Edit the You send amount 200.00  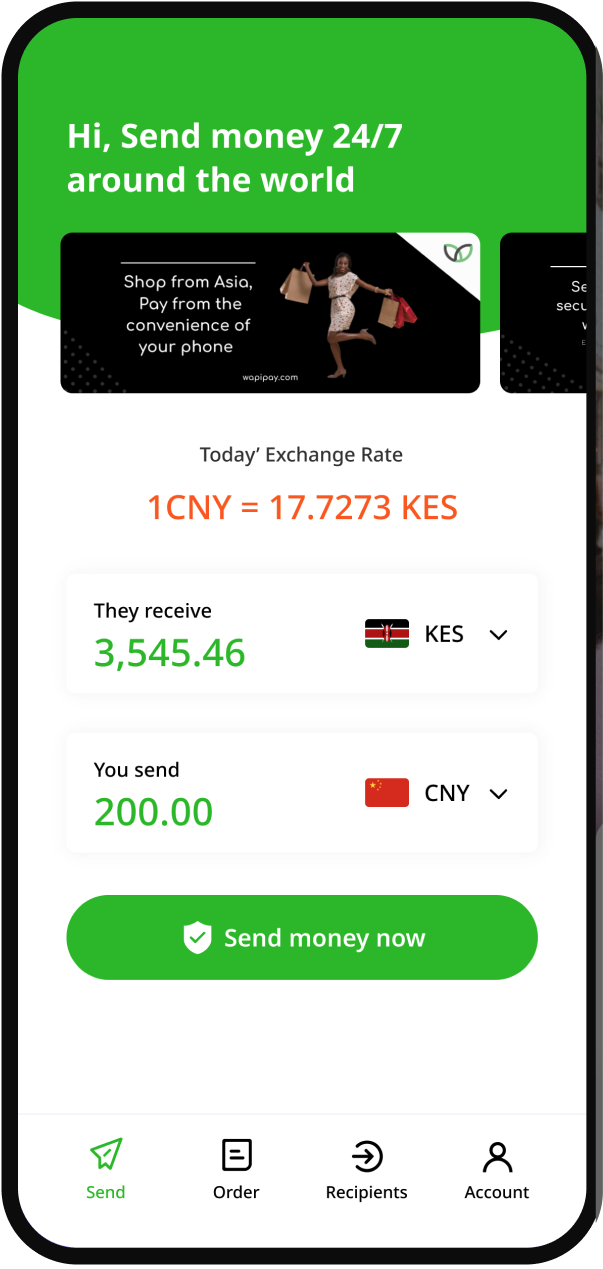154,811
